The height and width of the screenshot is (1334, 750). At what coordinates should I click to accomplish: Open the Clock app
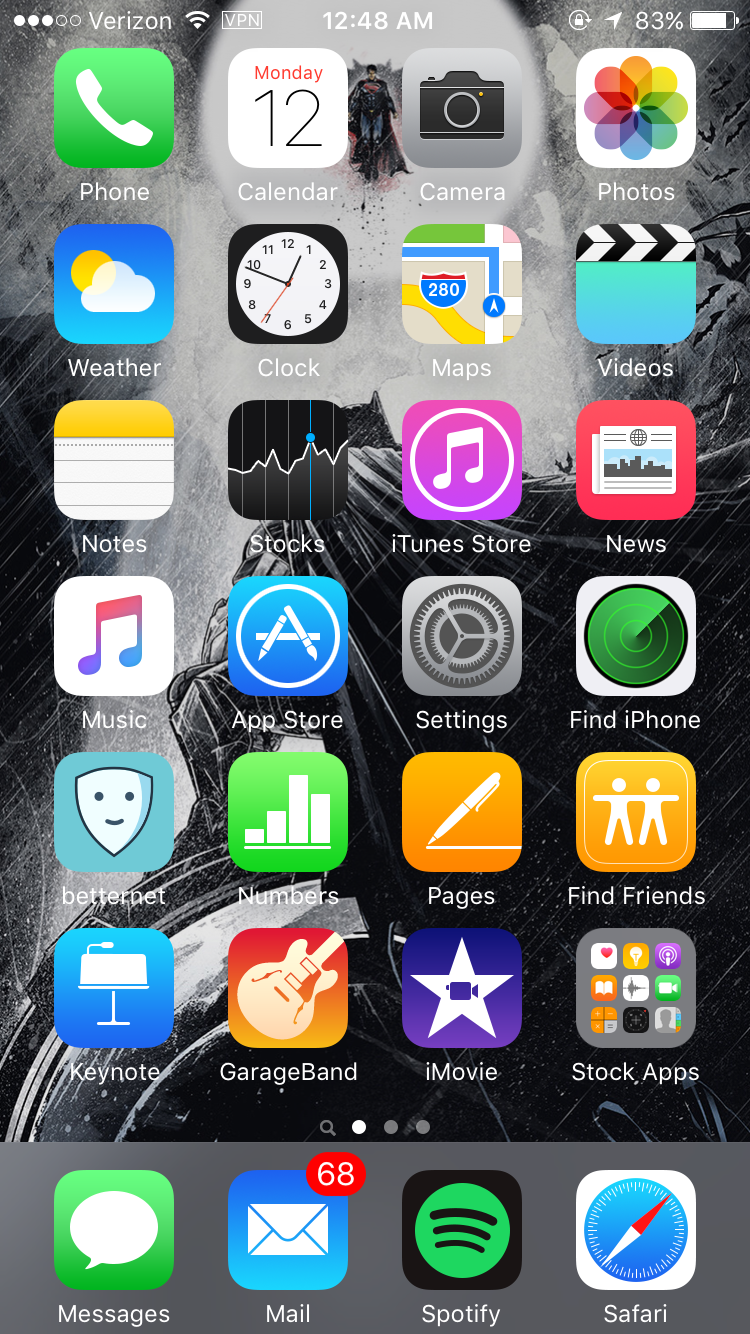(288, 284)
